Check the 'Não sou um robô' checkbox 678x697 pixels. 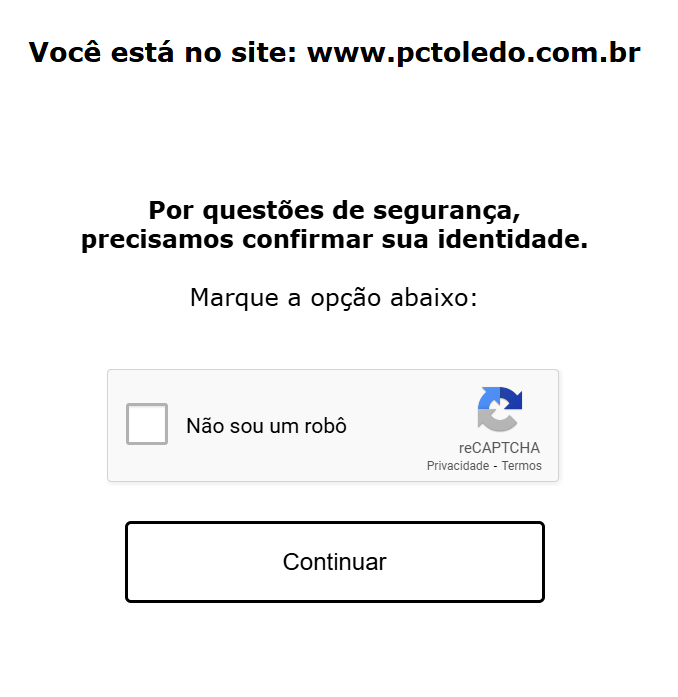[147, 424]
